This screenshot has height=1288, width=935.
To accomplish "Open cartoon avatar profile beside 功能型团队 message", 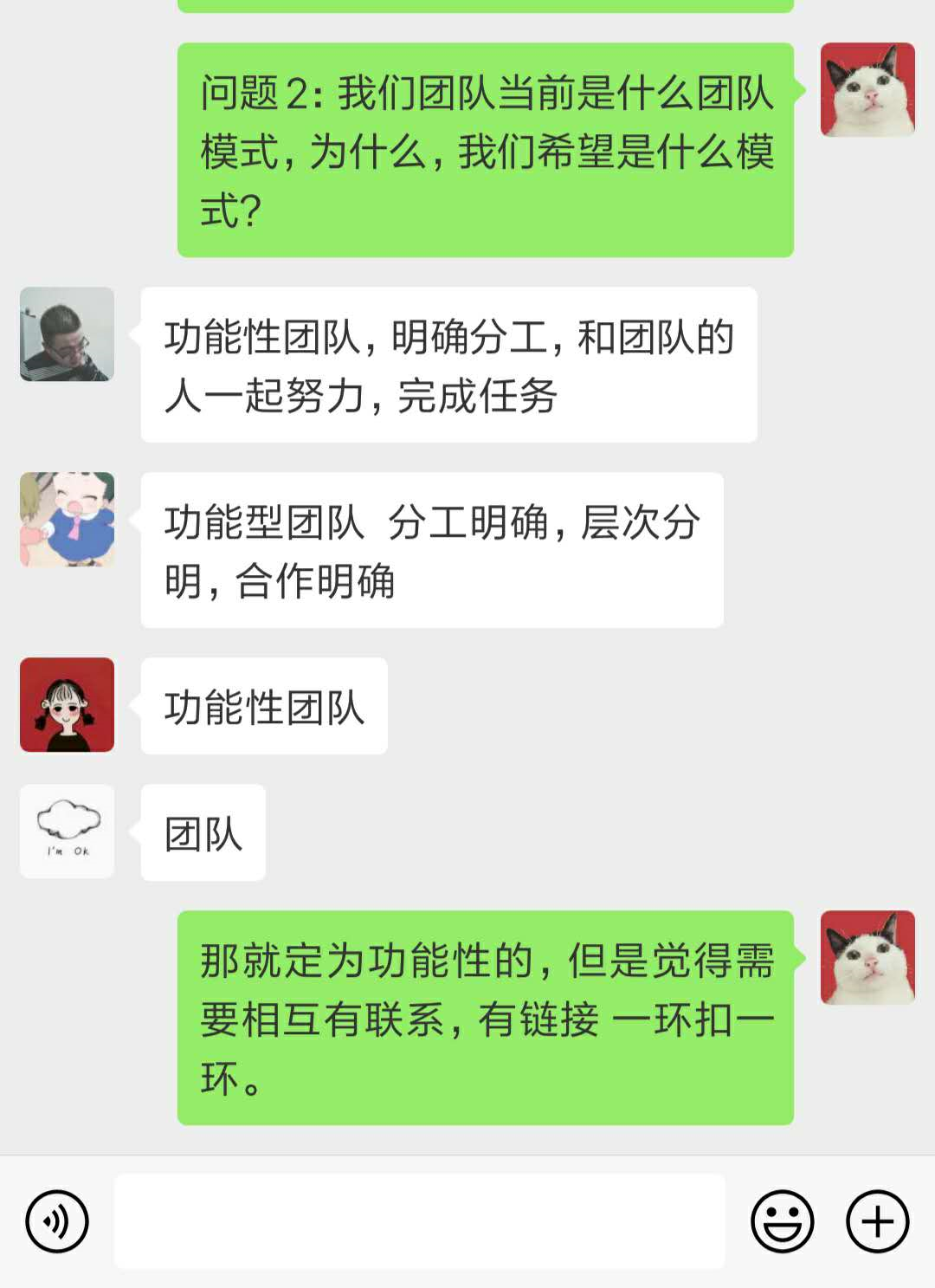I will 68,520.
